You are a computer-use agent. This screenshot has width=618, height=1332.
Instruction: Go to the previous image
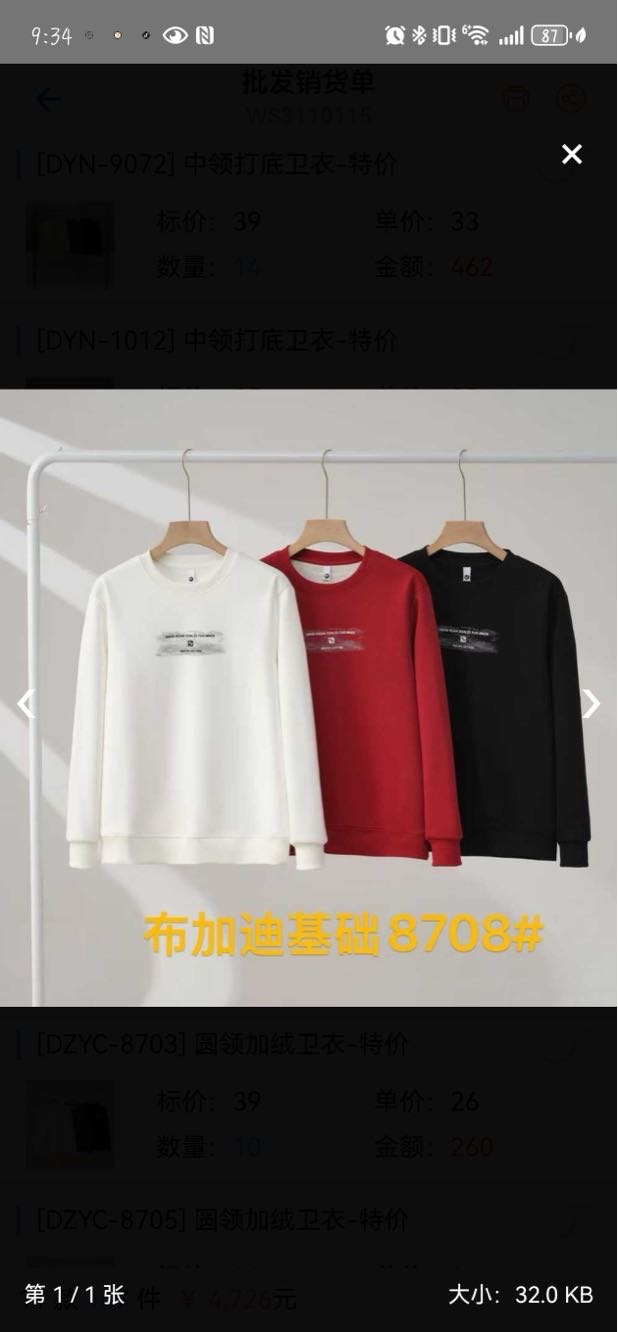point(26,704)
